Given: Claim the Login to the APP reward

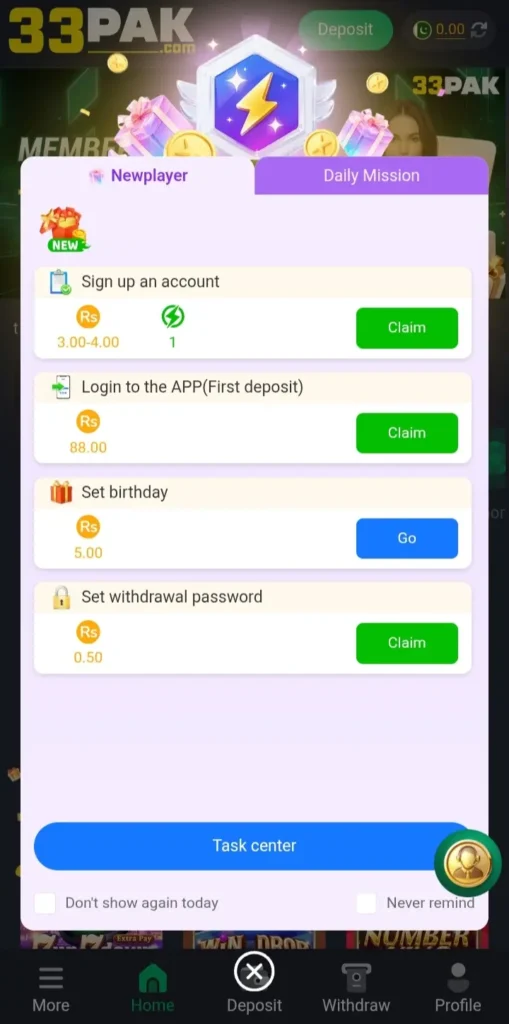Looking at the screenshot, I should [406, 433].
